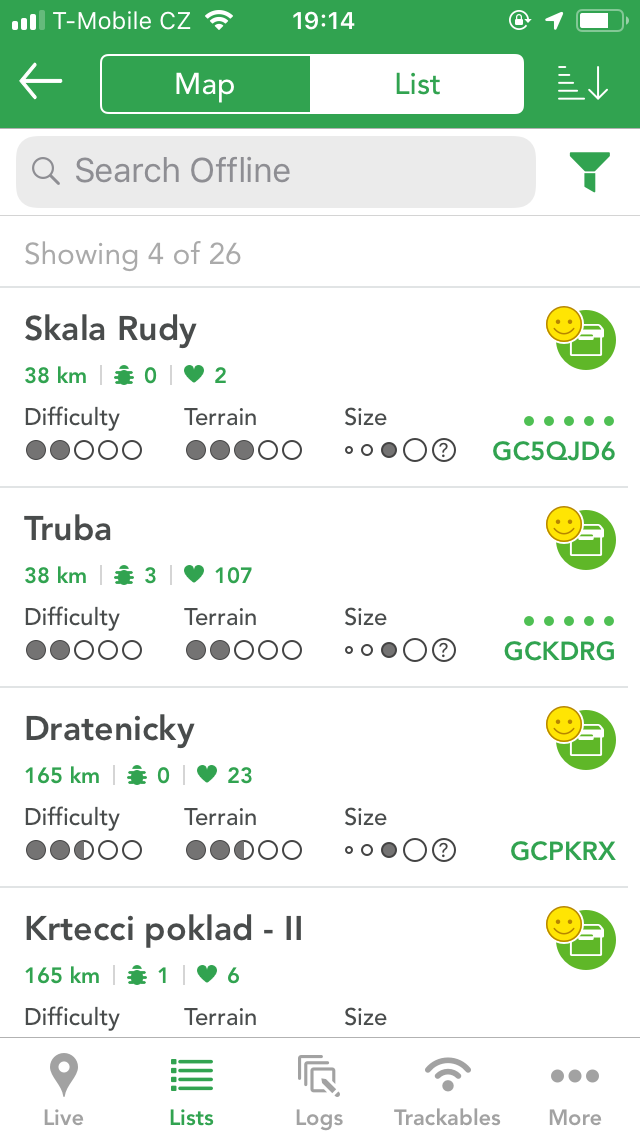
Task: Tap the Search Offline field
Action: point(276,172)
